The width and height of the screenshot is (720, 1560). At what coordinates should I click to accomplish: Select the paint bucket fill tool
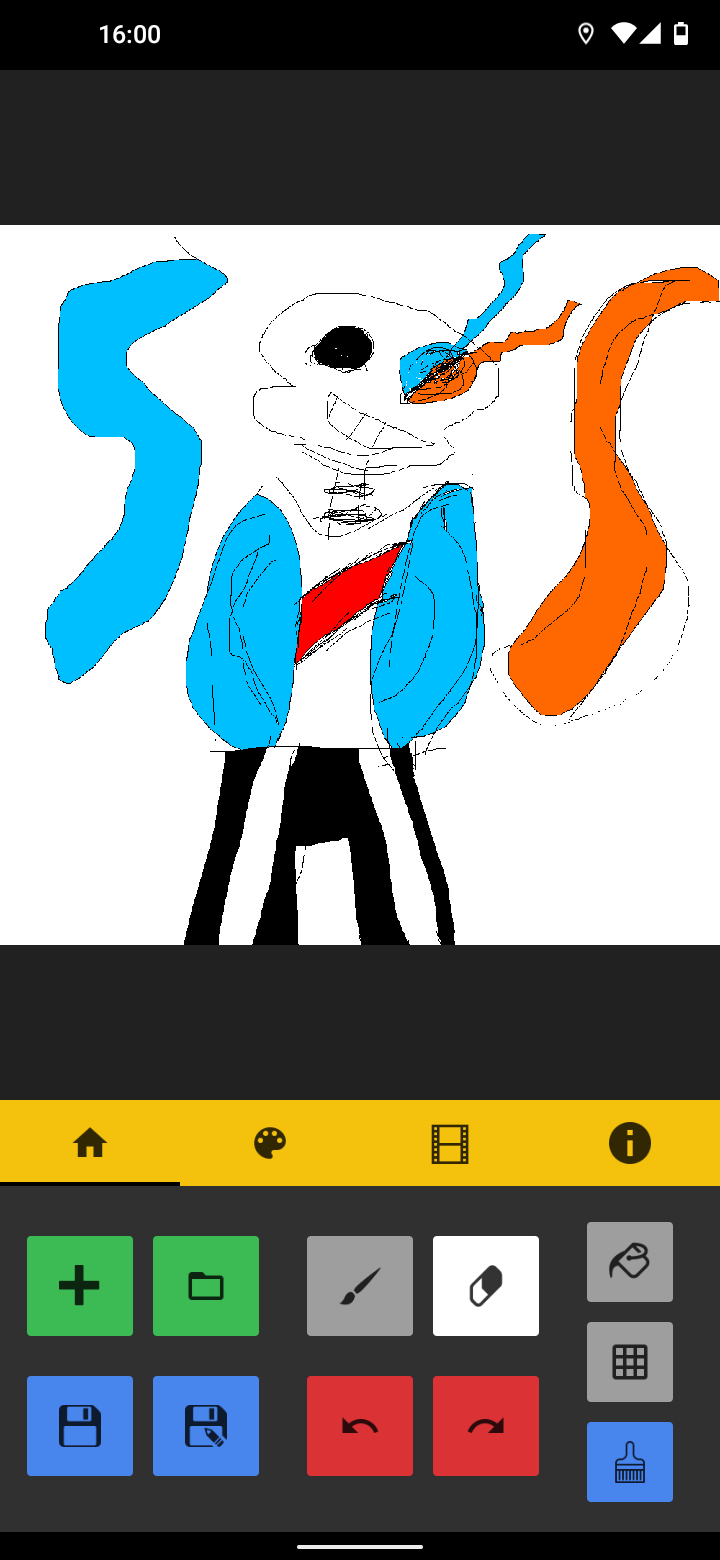pos(630,1262)
